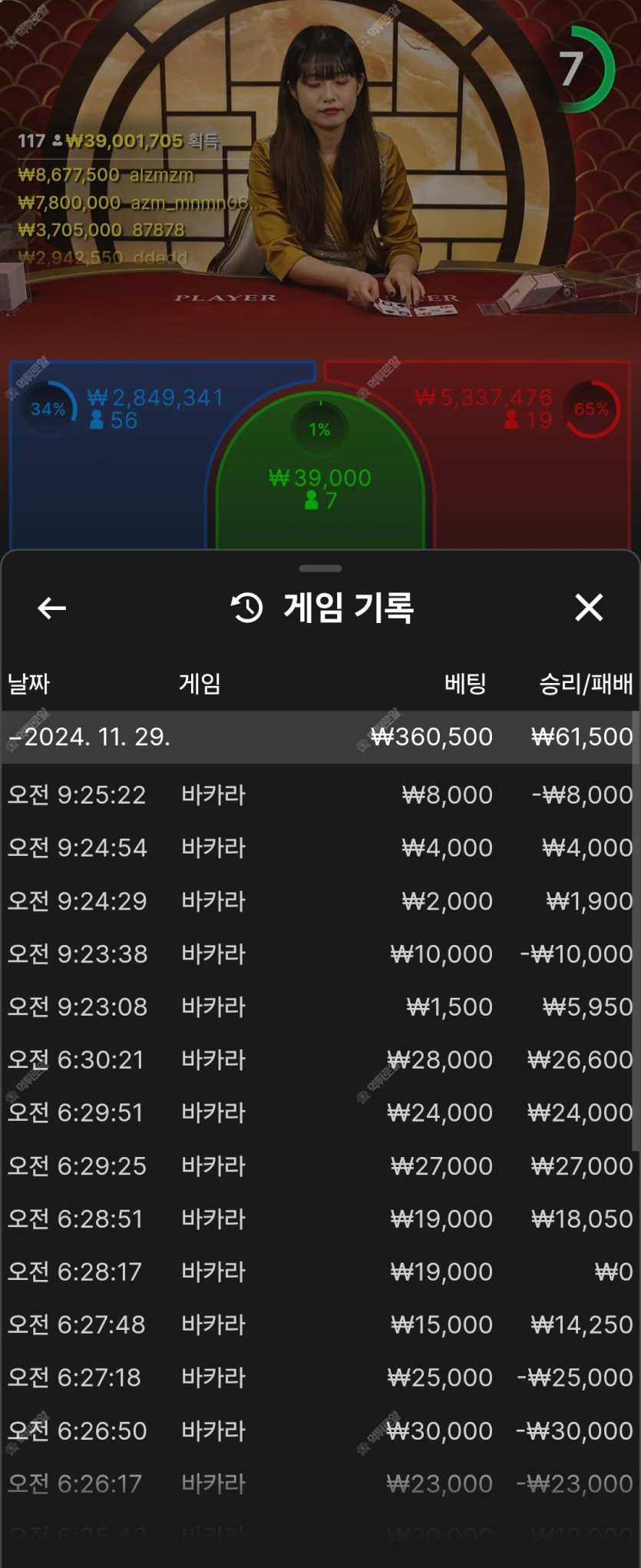Open the bet record at 오전 9:24:54

(319, 847)
